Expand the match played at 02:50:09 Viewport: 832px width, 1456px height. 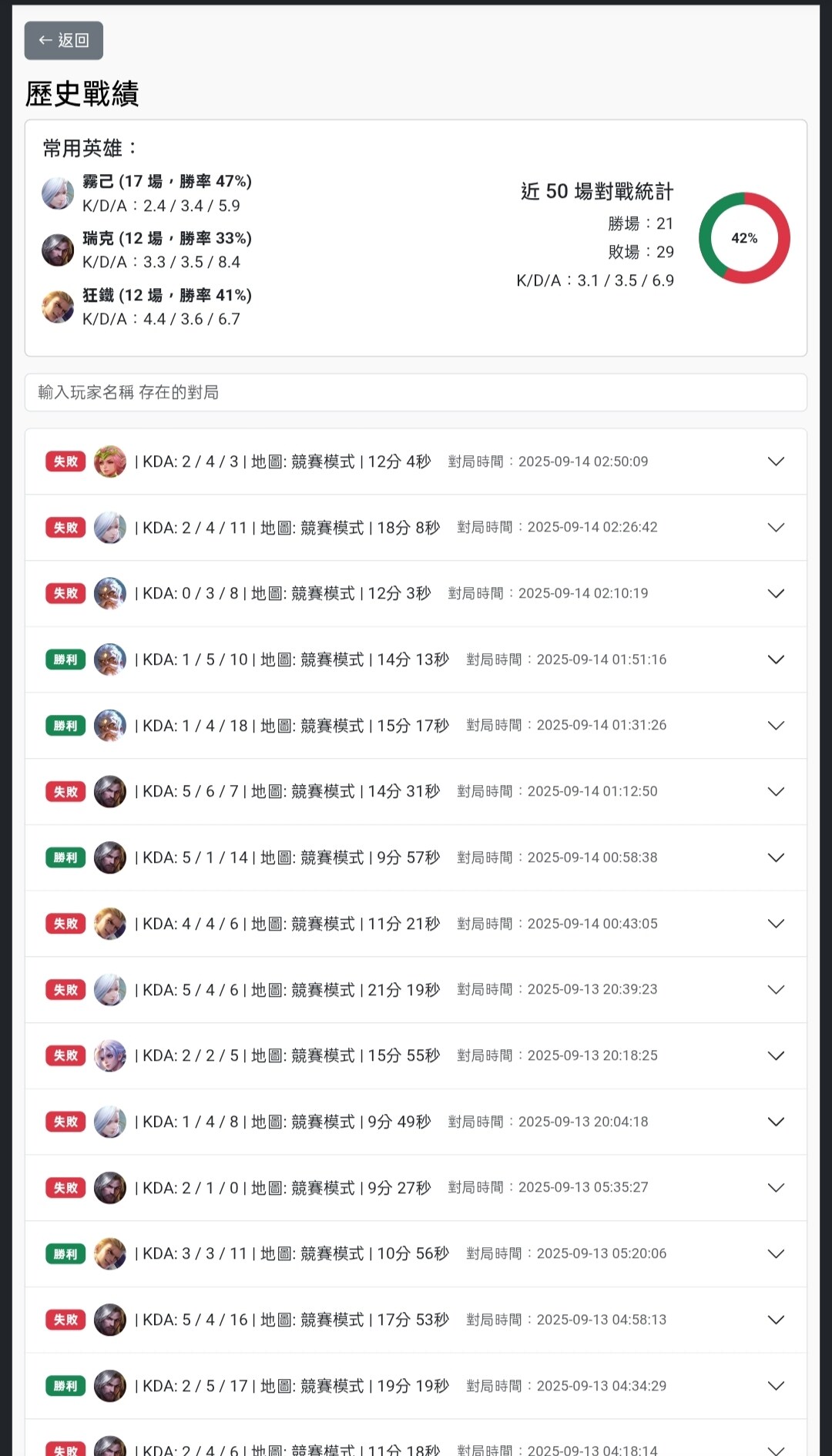click(776, 461)
